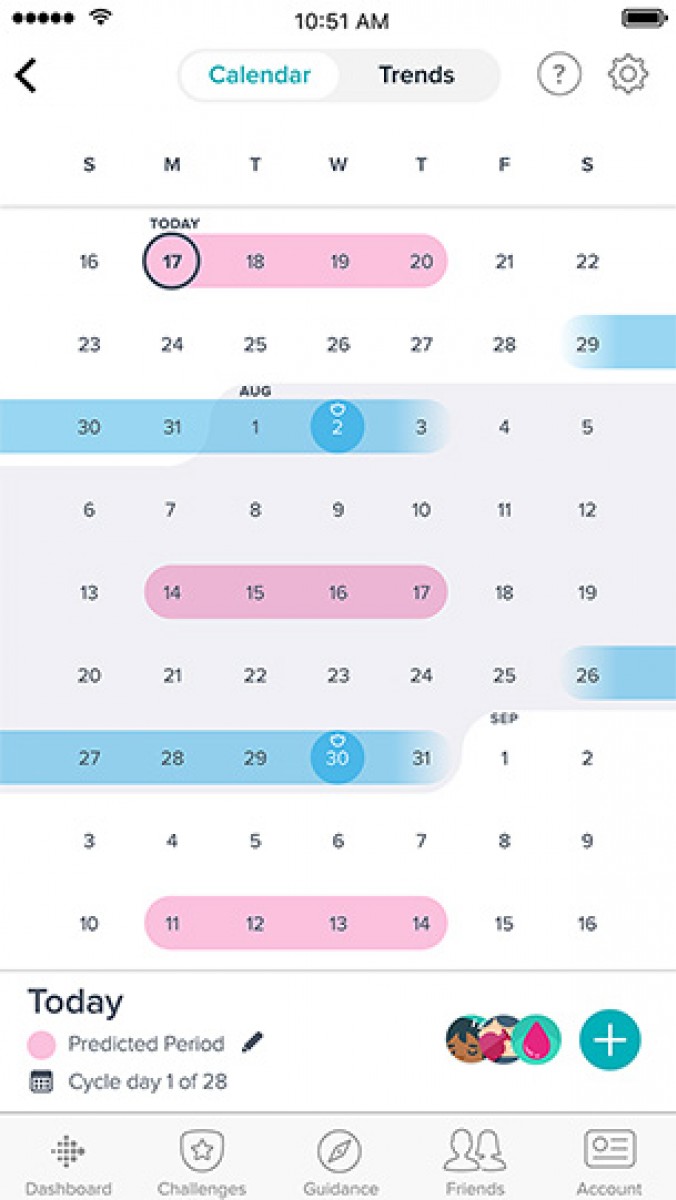
Task: Add a new log entry
Action: 610,1040
